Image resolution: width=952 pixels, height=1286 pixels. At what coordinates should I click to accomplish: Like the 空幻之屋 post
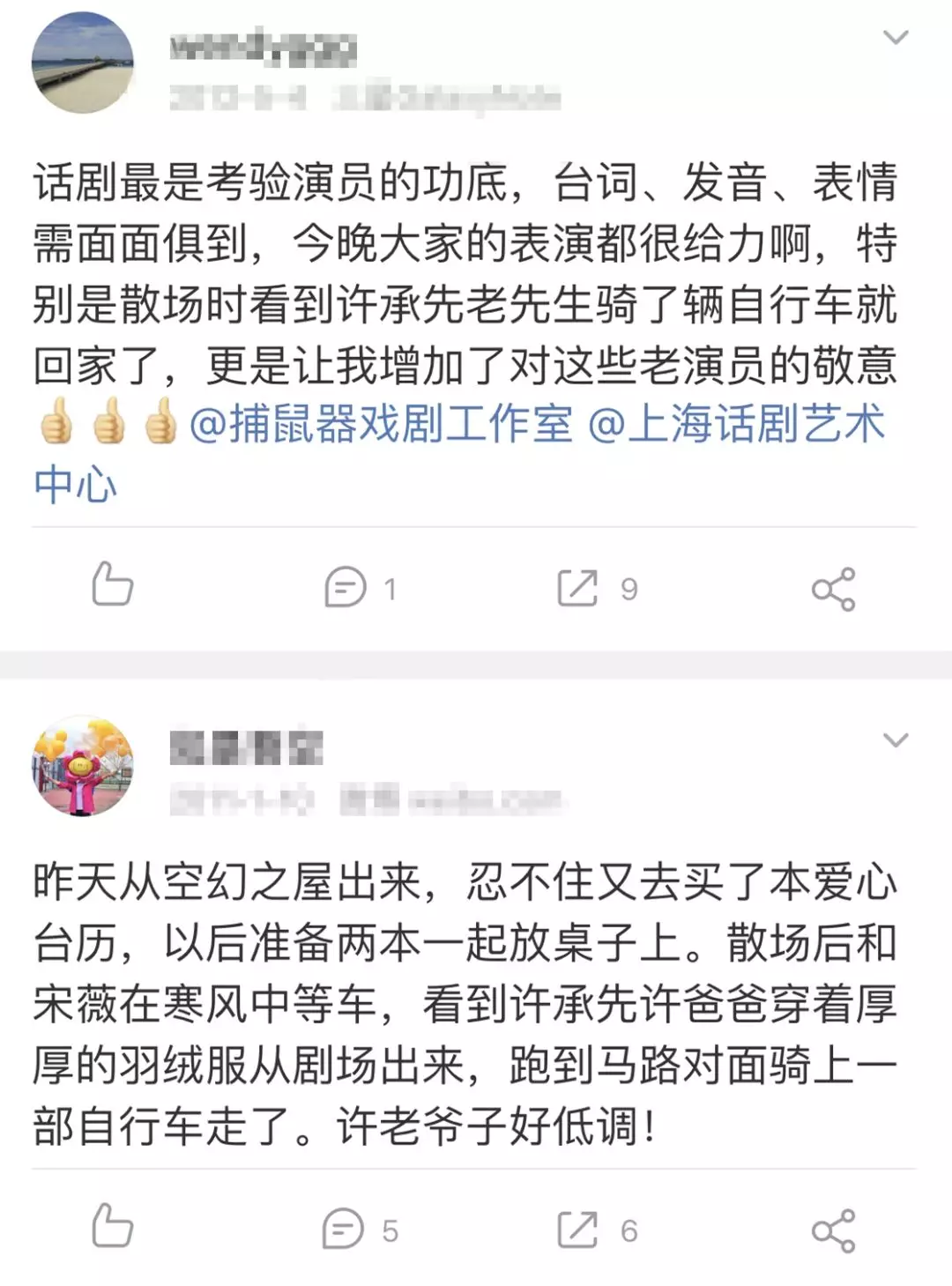(x=112, y=1226)
